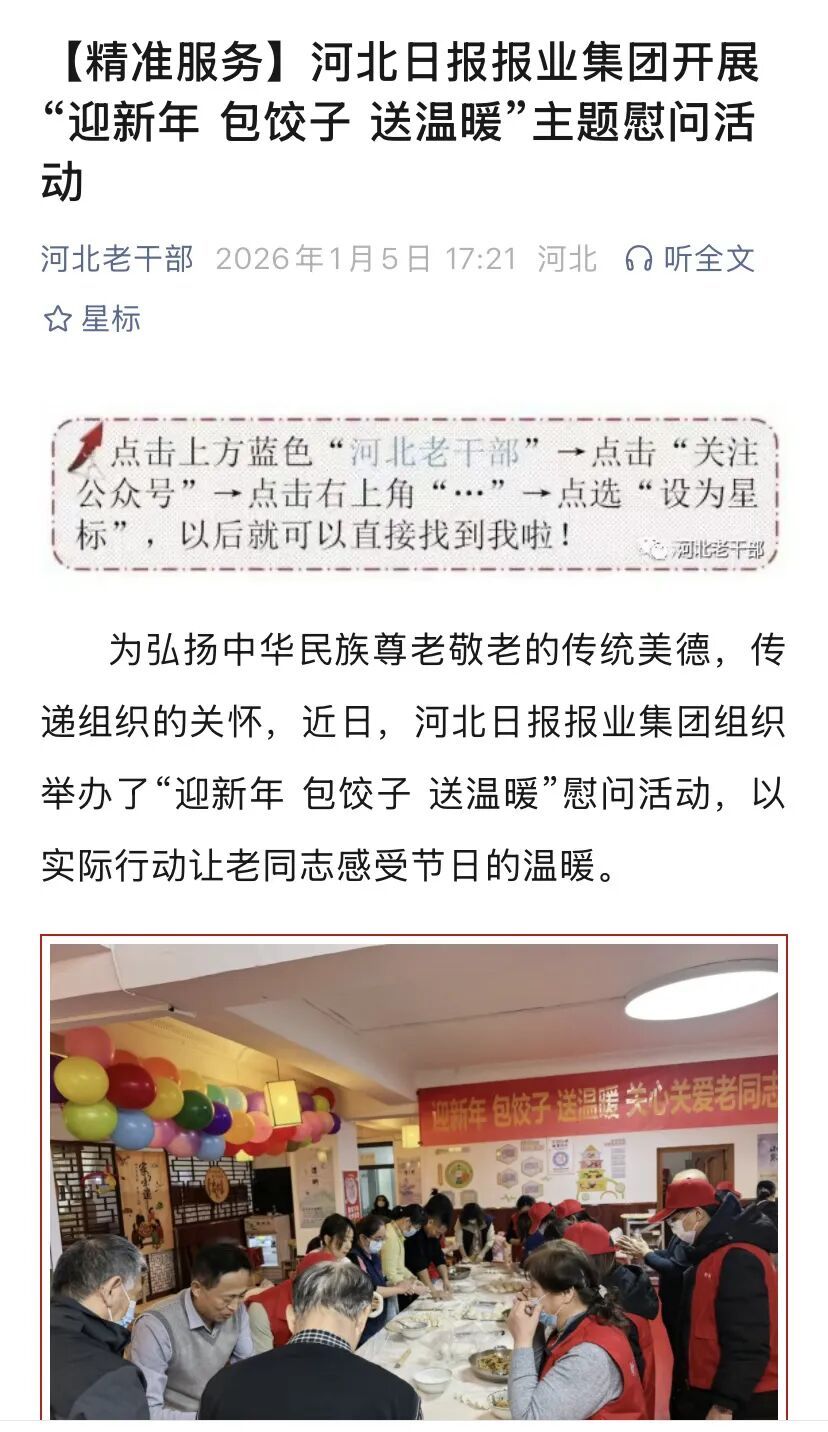Open the dumpling-making event photo
This screenshot has height=1432, width=828.
[x=414, y=1180]
